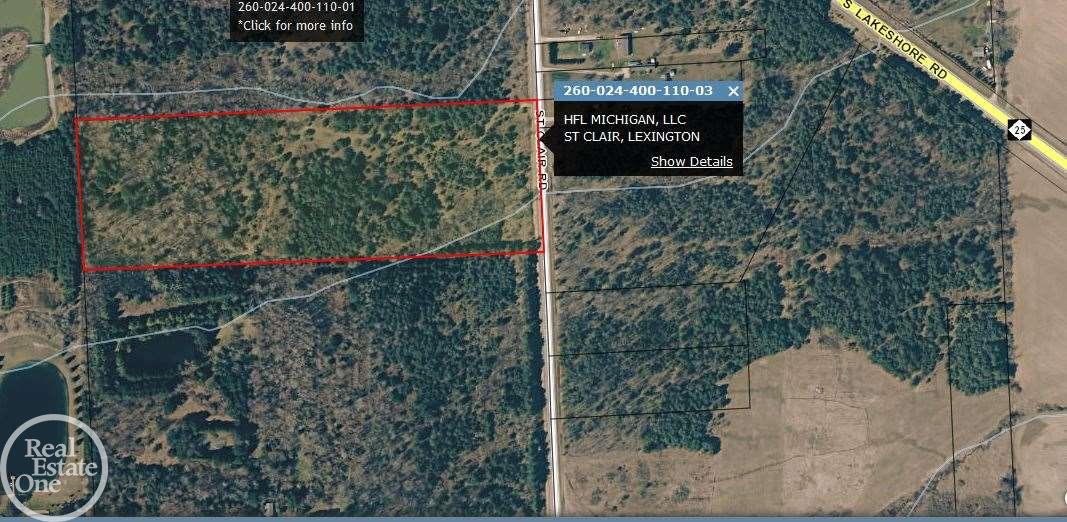Close the 260-024-400-110-03 parcel popup
The image size is (1067, 522).
[x=733, y=91]
